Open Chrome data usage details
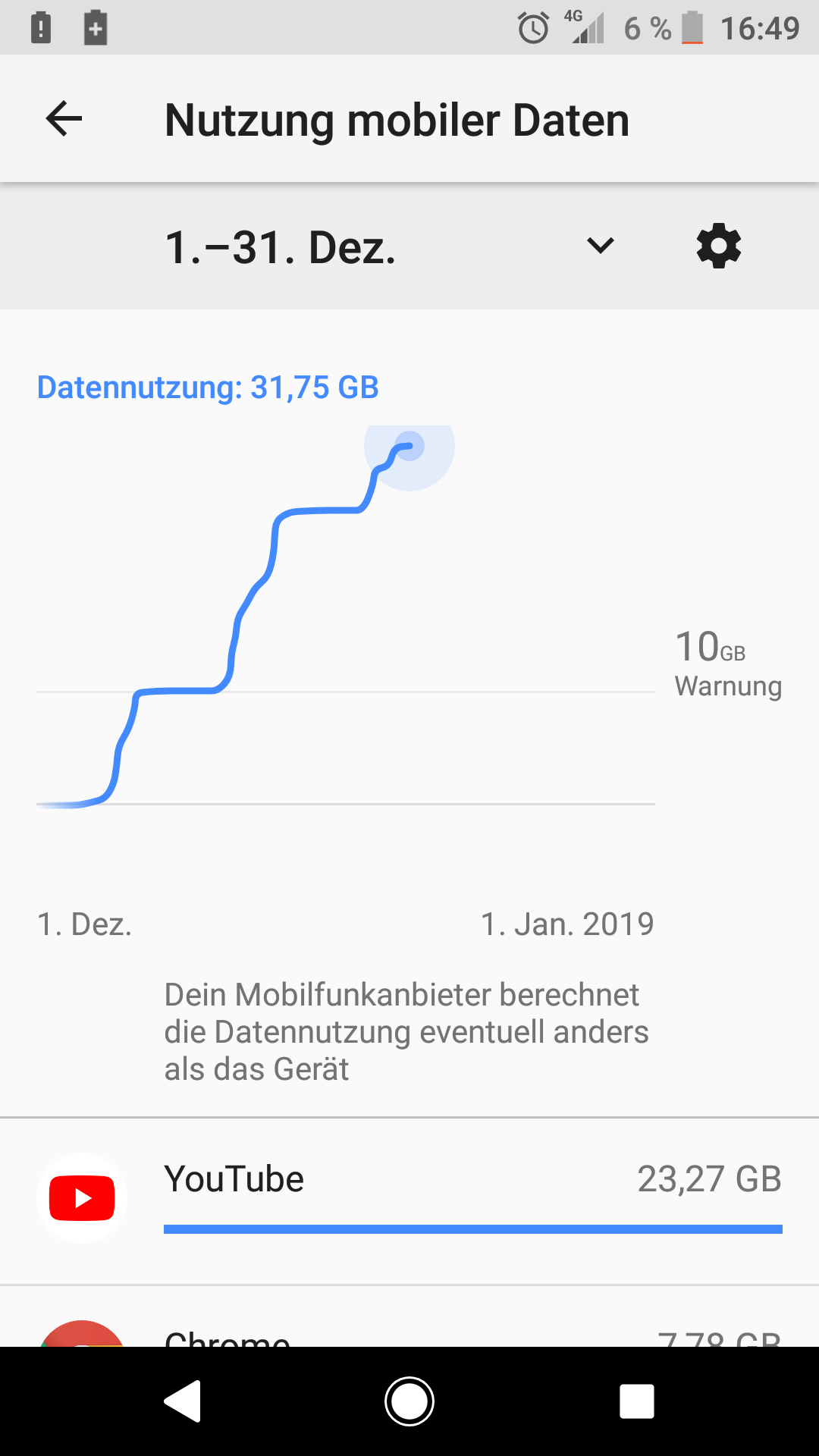819x1456 pixels. point(409,1316)
